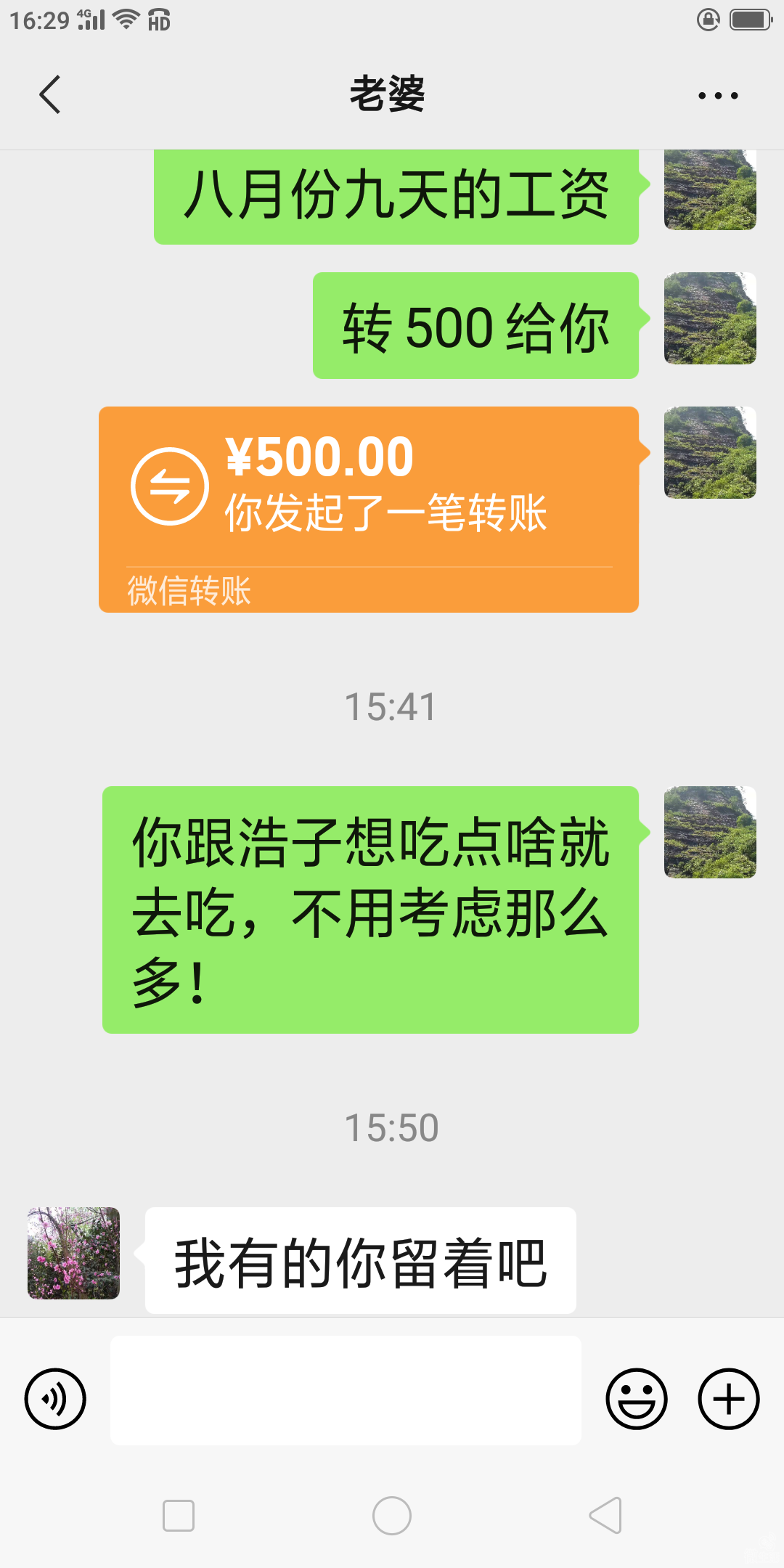
Task: Open the three-dot chat info menu
Action: point(717,95)
